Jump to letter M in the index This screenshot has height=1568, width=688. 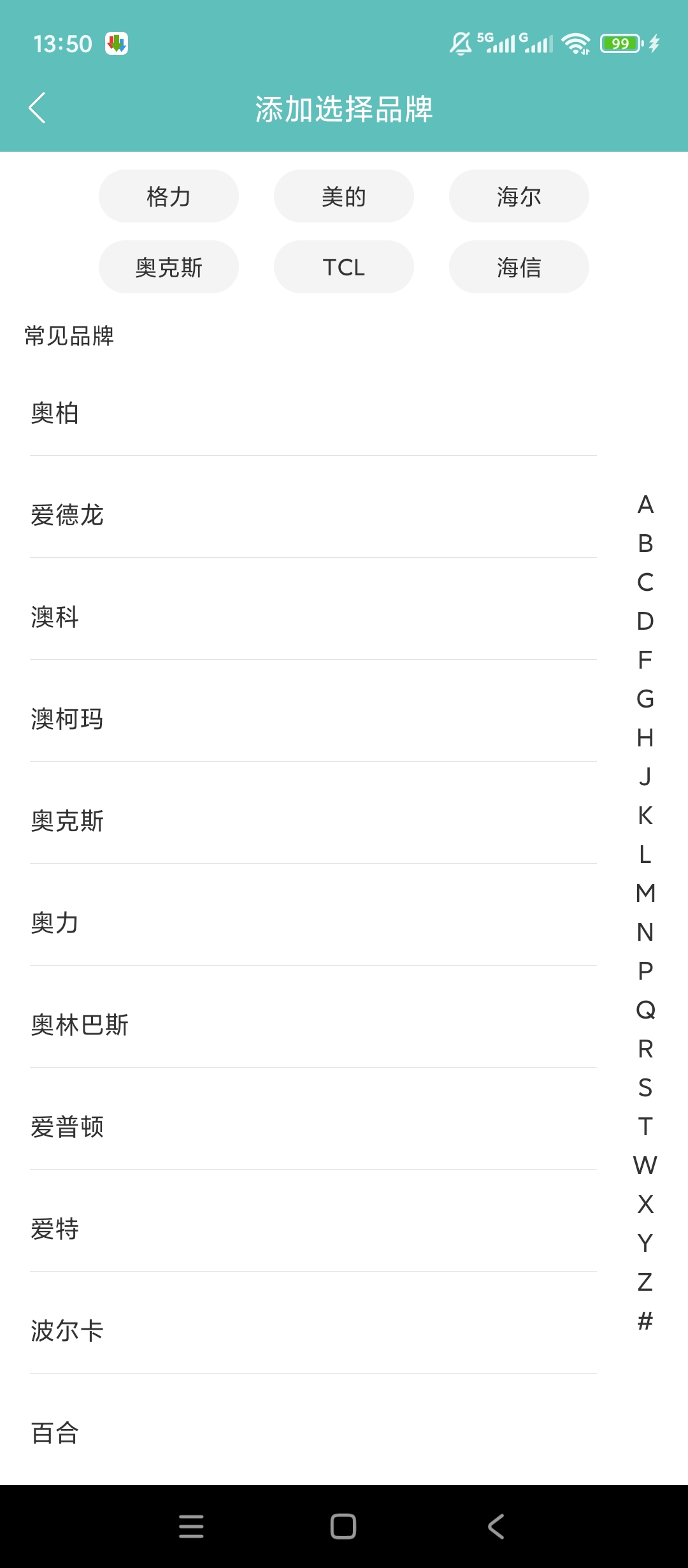point(645,893)
